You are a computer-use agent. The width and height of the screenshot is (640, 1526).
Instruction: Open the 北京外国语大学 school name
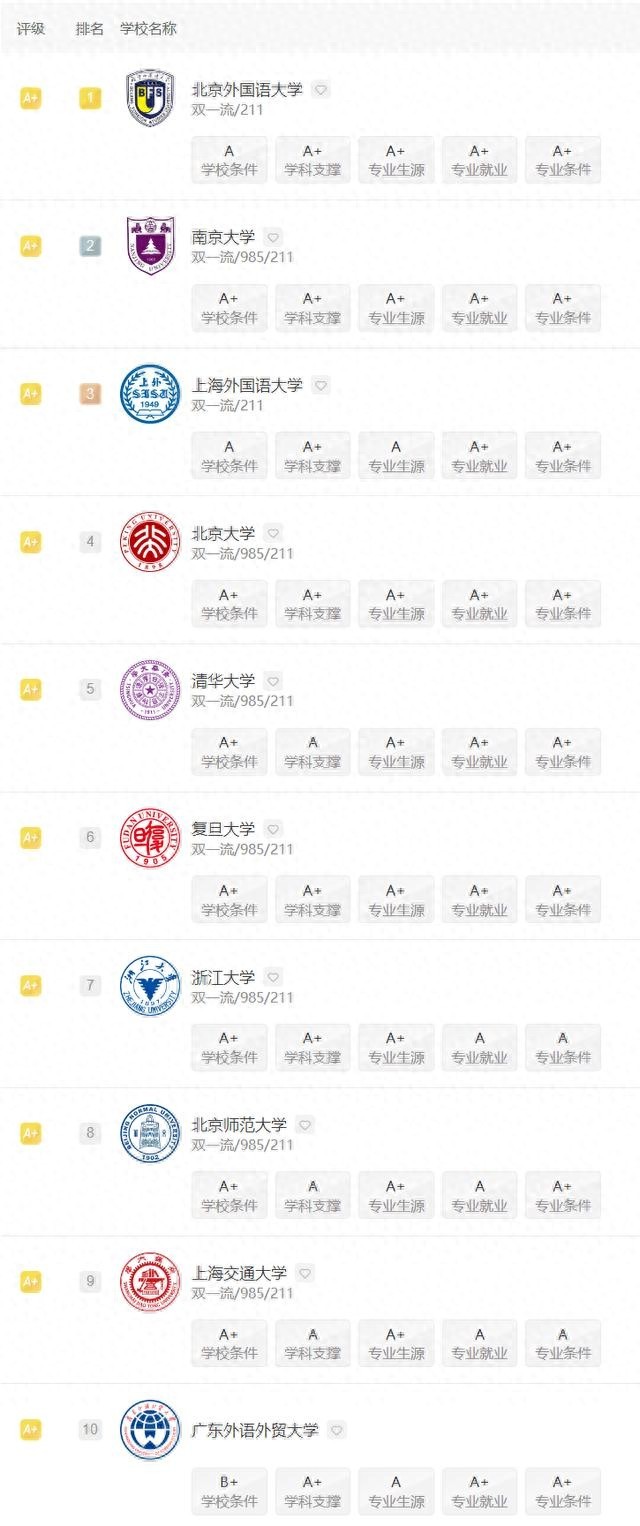[x=246, y=90]
